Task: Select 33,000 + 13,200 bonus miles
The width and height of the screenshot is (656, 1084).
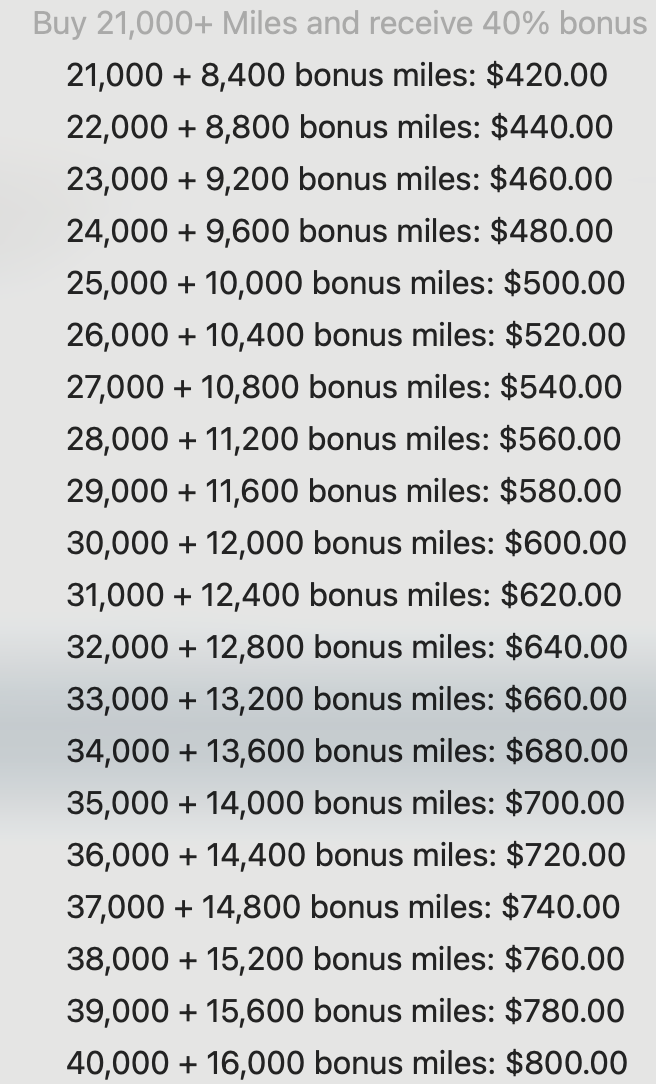Action: (346, 699)
